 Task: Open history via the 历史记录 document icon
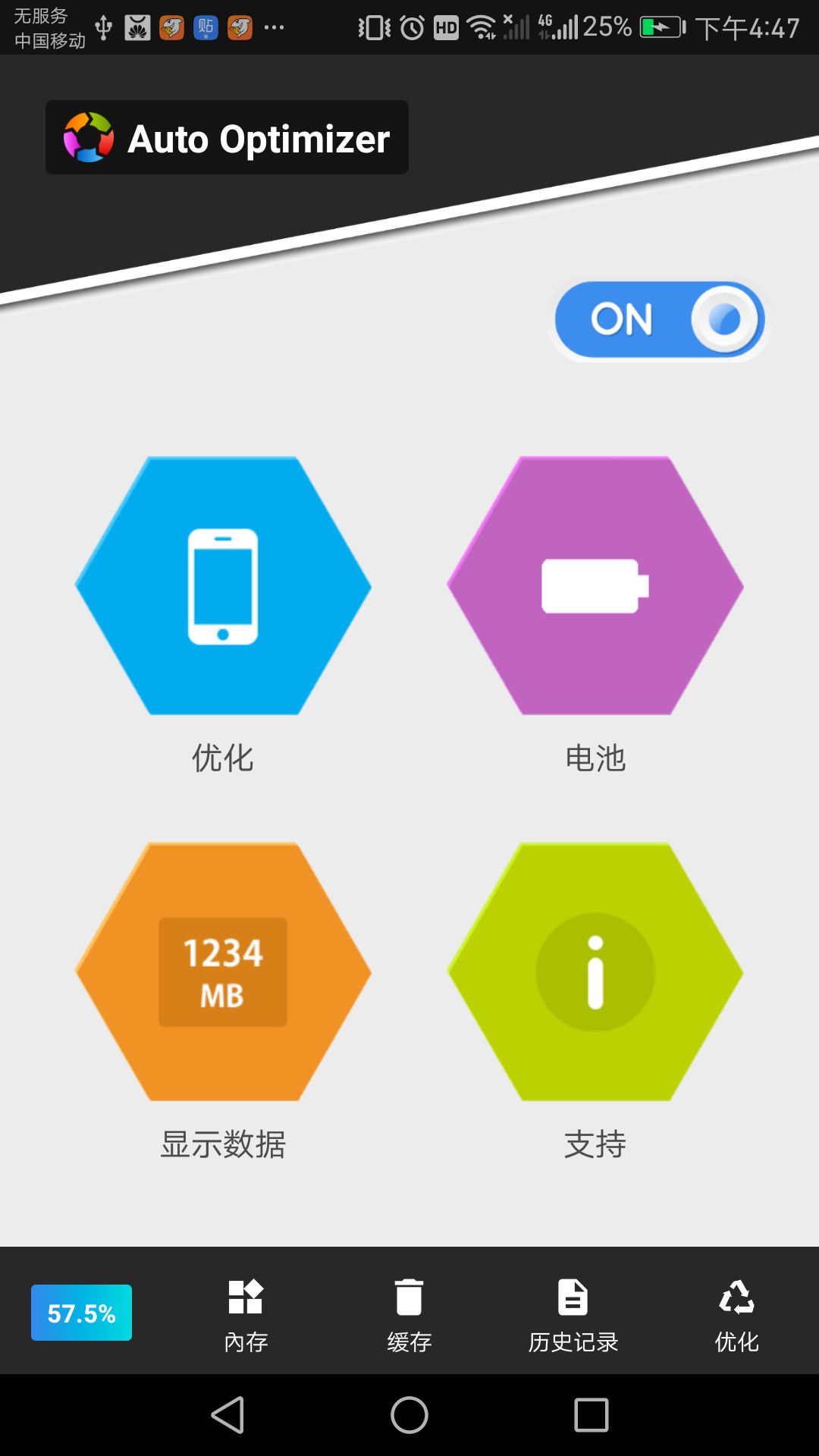click(x=573, y=1298)
